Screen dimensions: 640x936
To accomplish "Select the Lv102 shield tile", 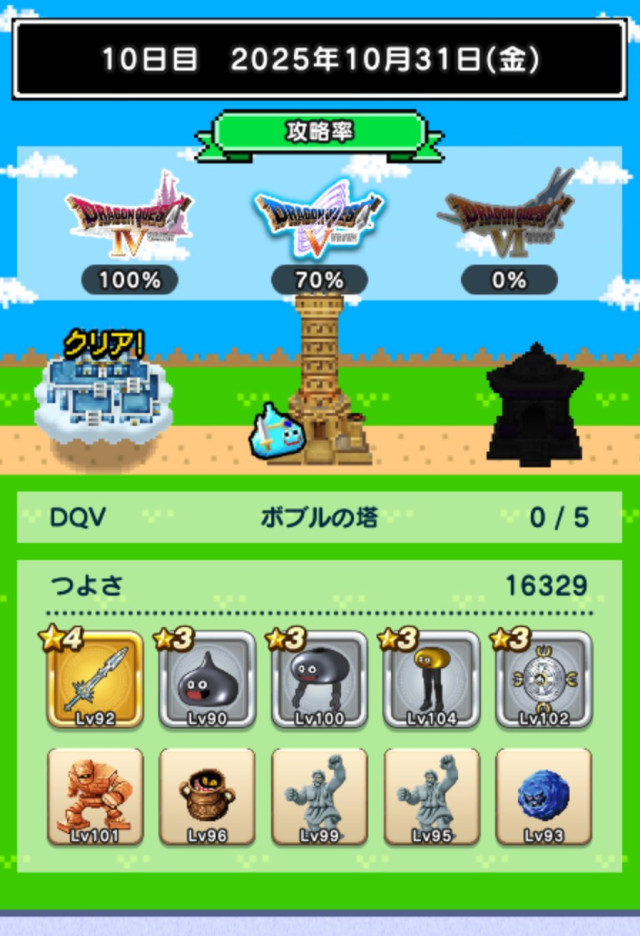I will click(543, 680).
